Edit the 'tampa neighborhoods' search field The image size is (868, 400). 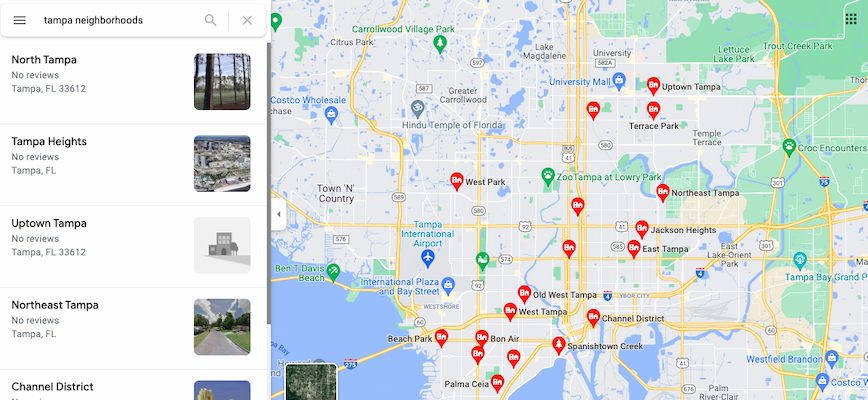coord(115,20)
